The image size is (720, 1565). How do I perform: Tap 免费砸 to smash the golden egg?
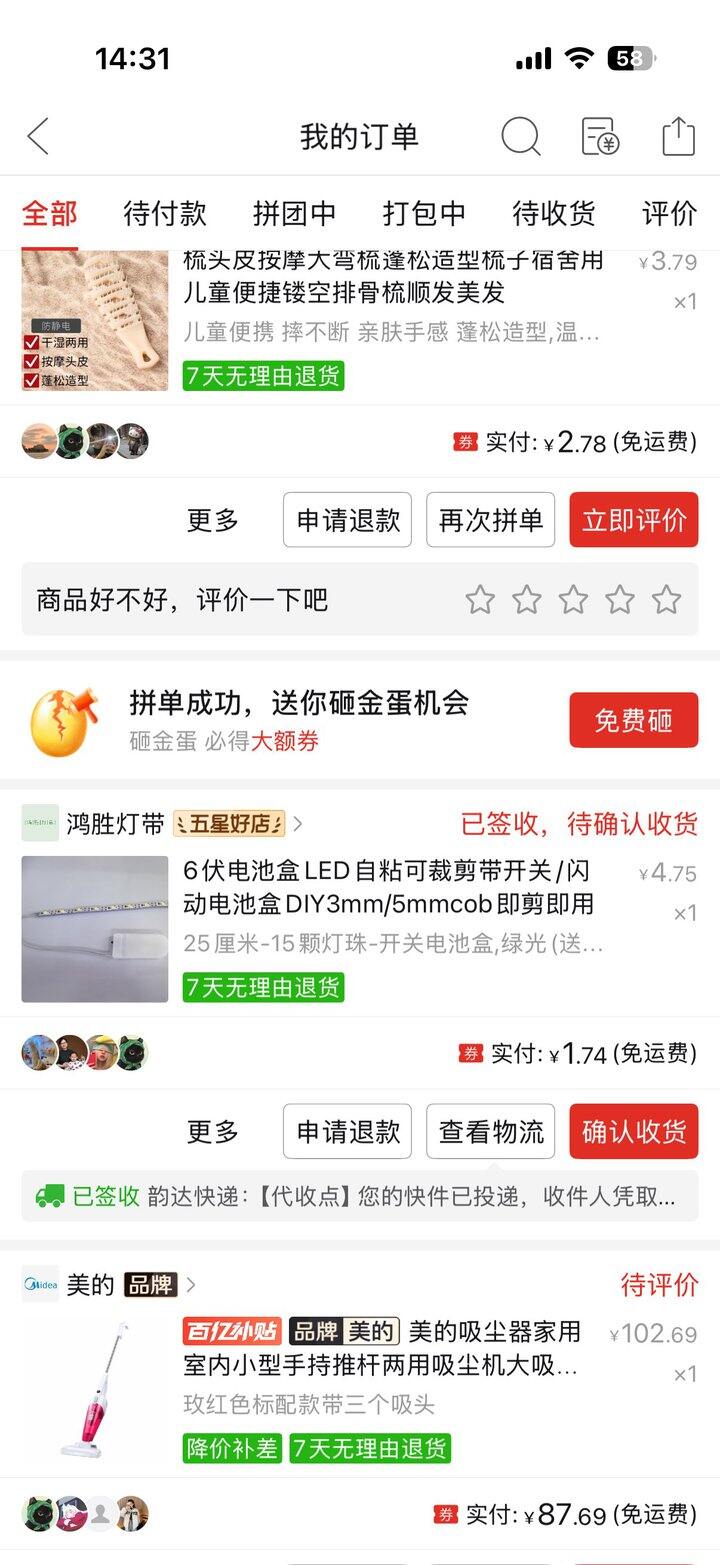[634, 720]
